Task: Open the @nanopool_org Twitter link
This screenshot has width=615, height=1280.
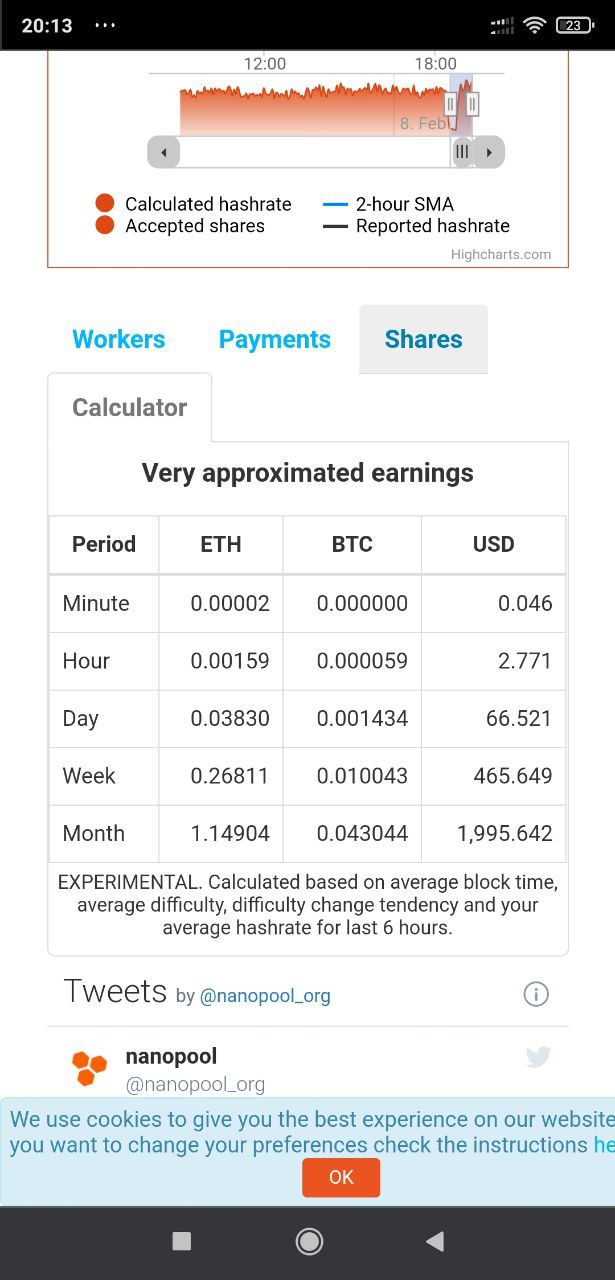Action: point(265,996)
